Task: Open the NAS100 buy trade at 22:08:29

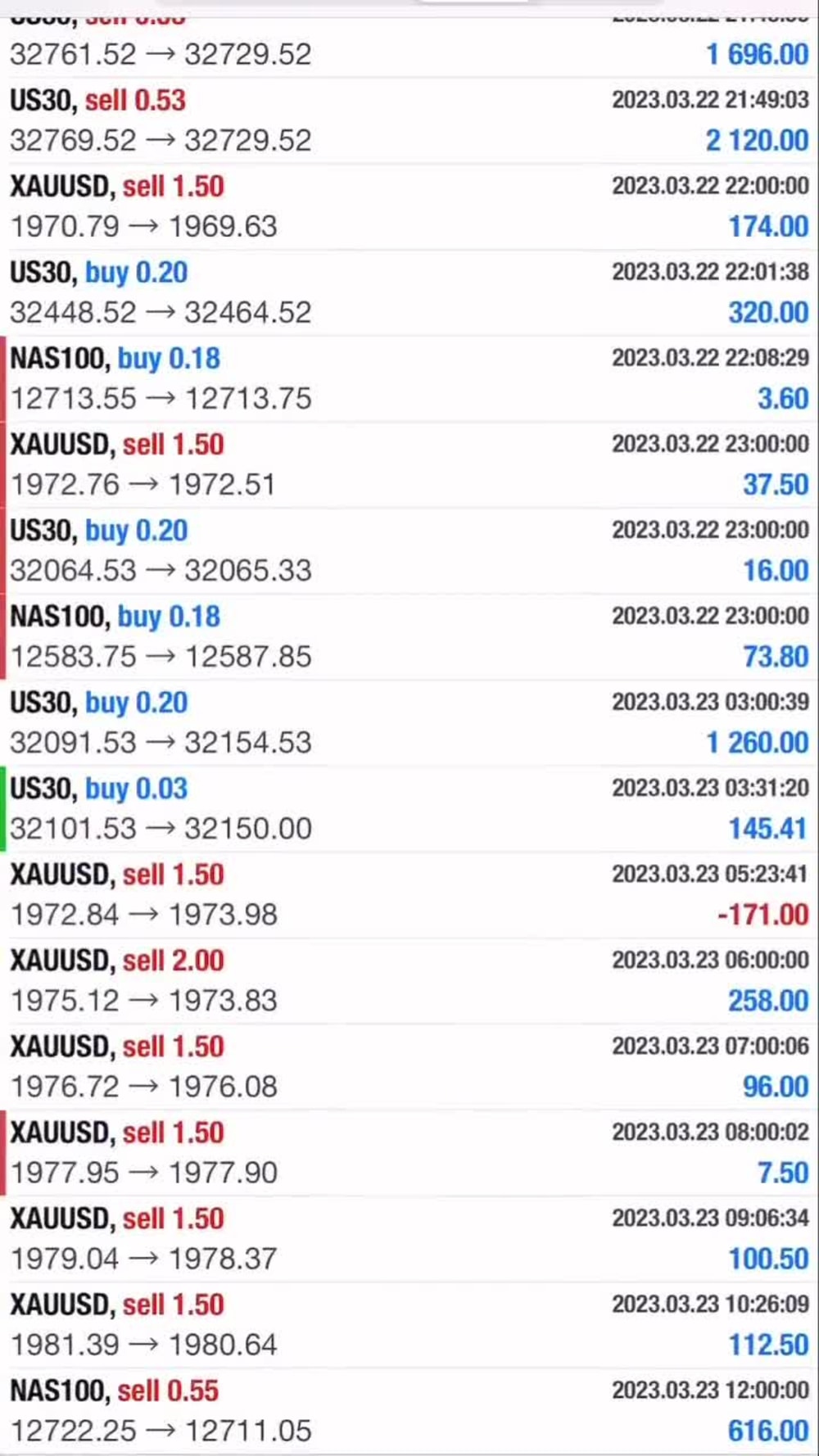Action: click(x=409, y=379)
